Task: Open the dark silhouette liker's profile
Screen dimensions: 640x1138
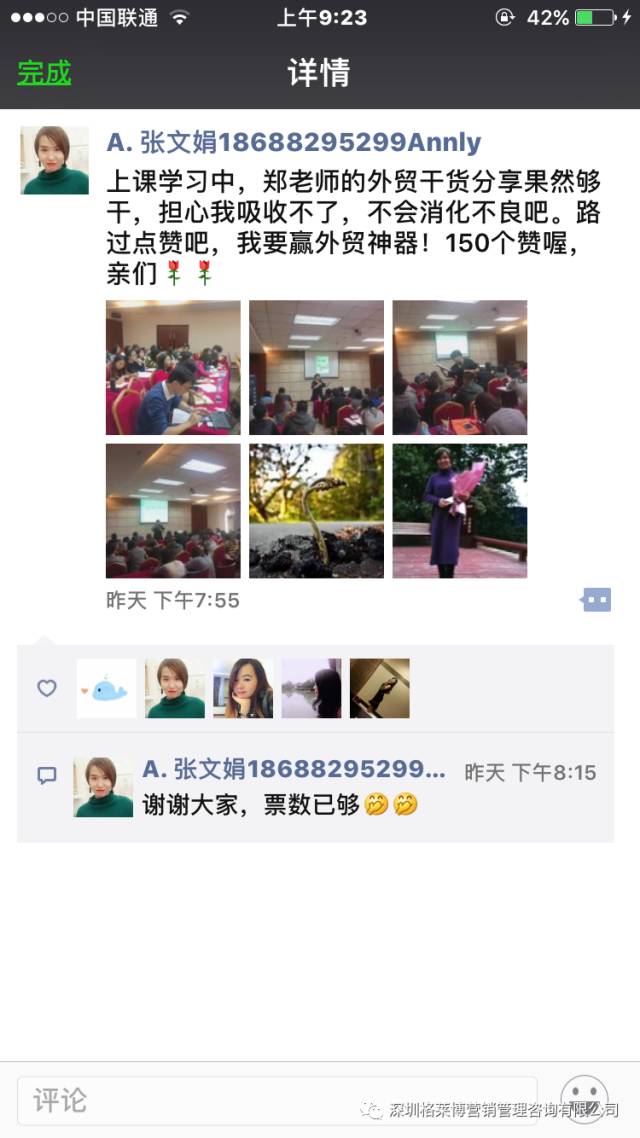Action: point(379,688)
